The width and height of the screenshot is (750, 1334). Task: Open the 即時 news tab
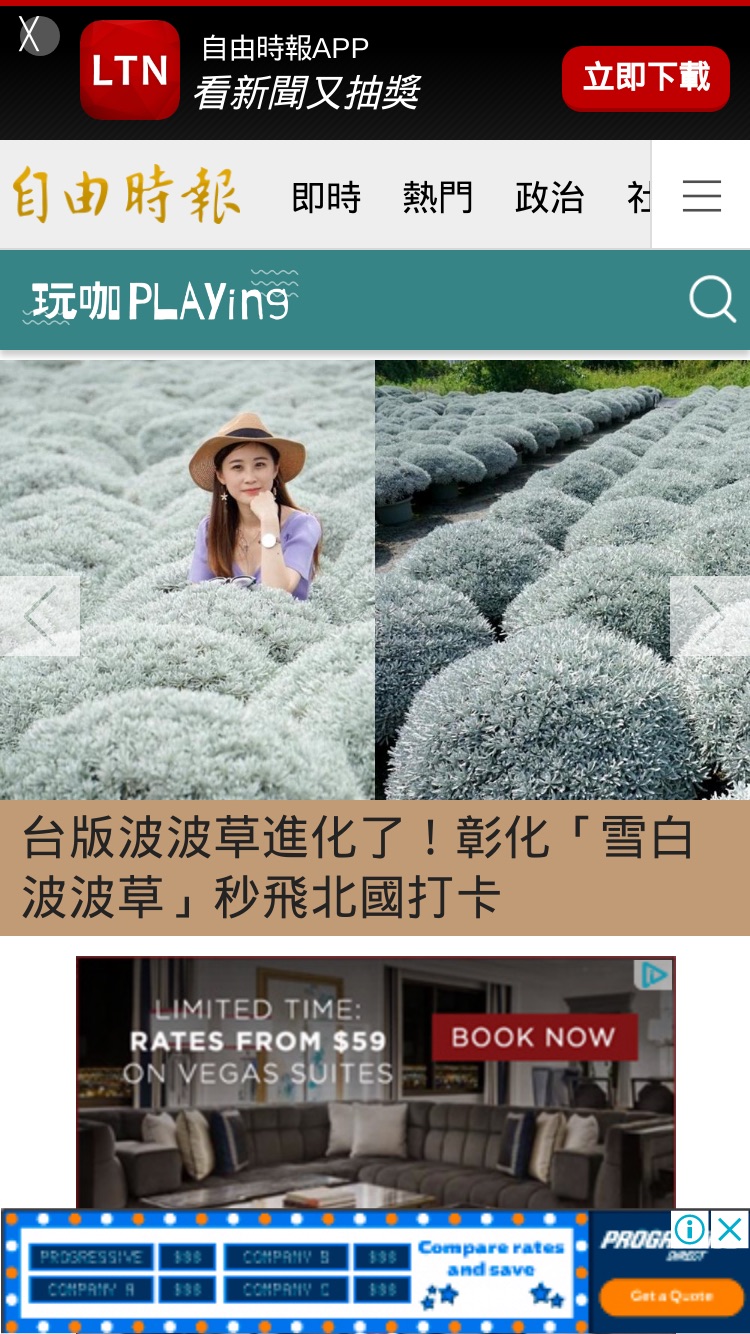pos(326,197)
